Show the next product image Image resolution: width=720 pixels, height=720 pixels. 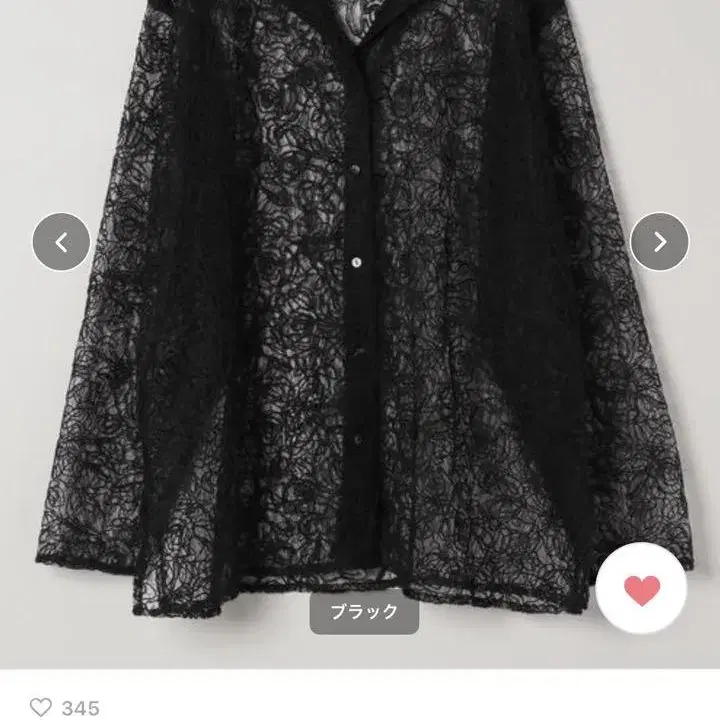click(x=660, y=242)
